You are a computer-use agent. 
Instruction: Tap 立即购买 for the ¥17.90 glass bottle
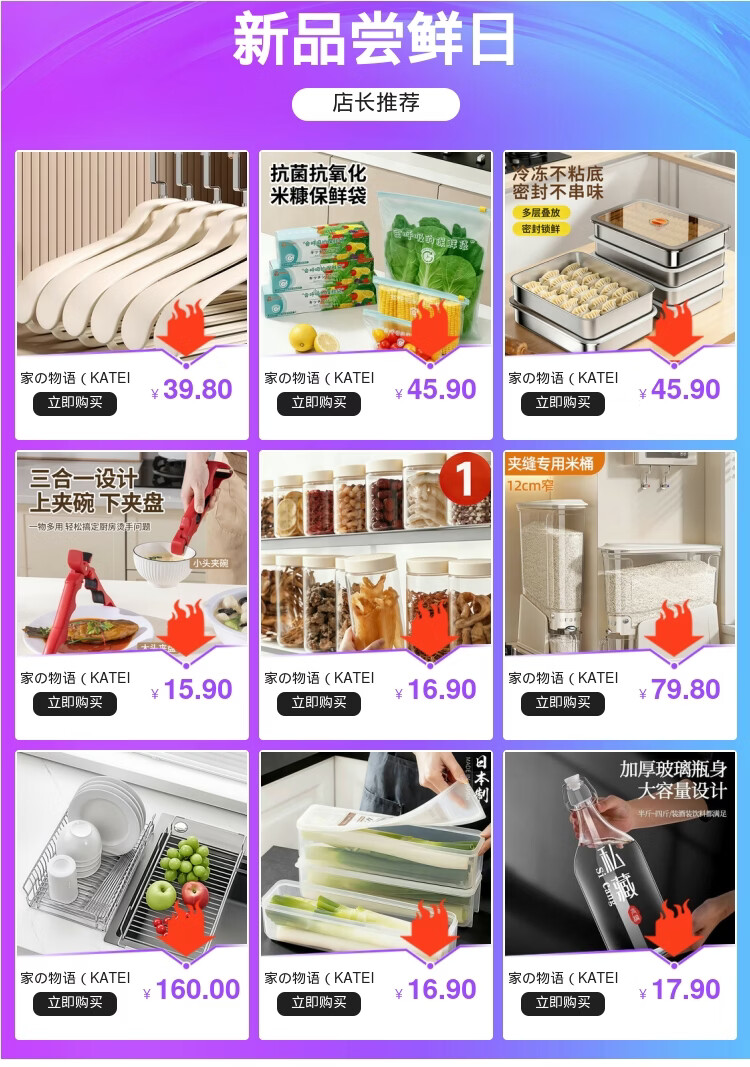[563, 1003]
